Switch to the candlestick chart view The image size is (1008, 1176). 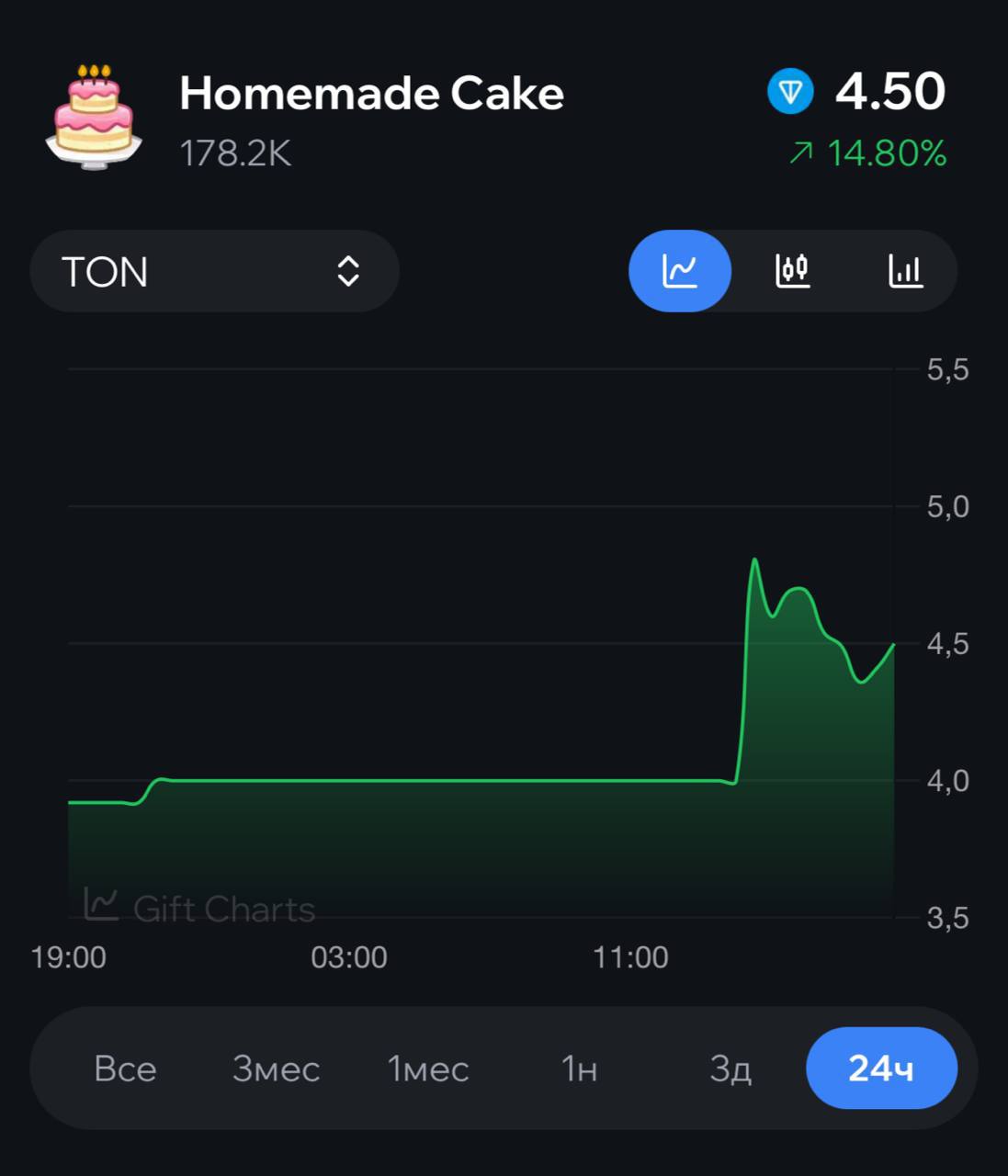pyautogui.click(x=792, y=271)
